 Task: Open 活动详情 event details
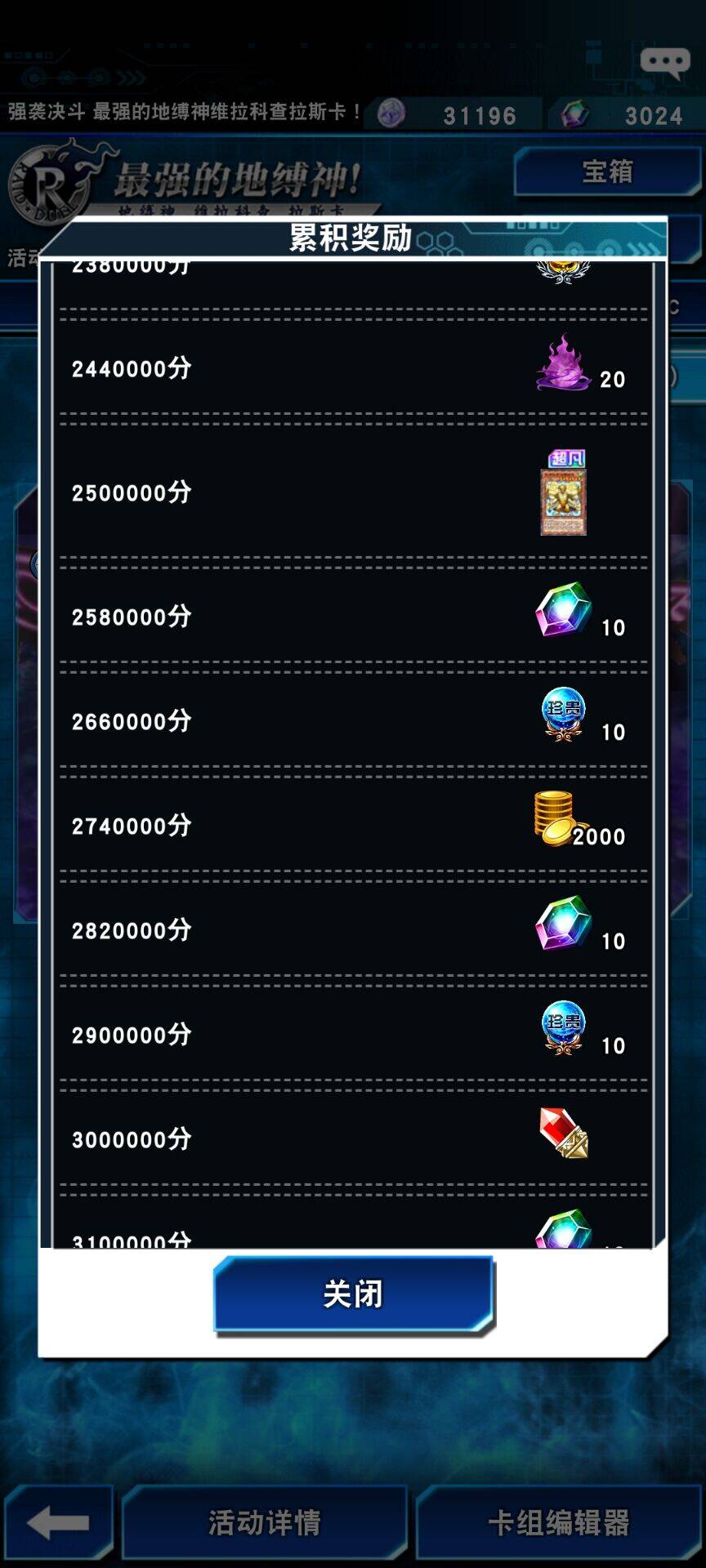click(x=264, y=1523)
